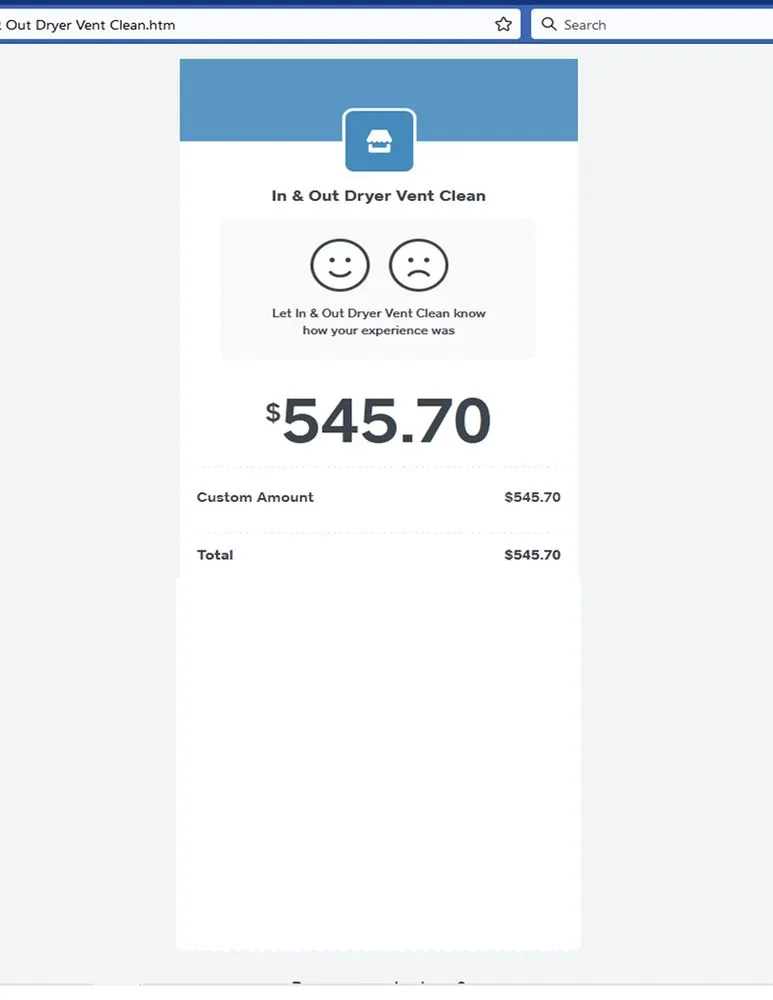Rate the experience with the sad face

coord(418,266)
